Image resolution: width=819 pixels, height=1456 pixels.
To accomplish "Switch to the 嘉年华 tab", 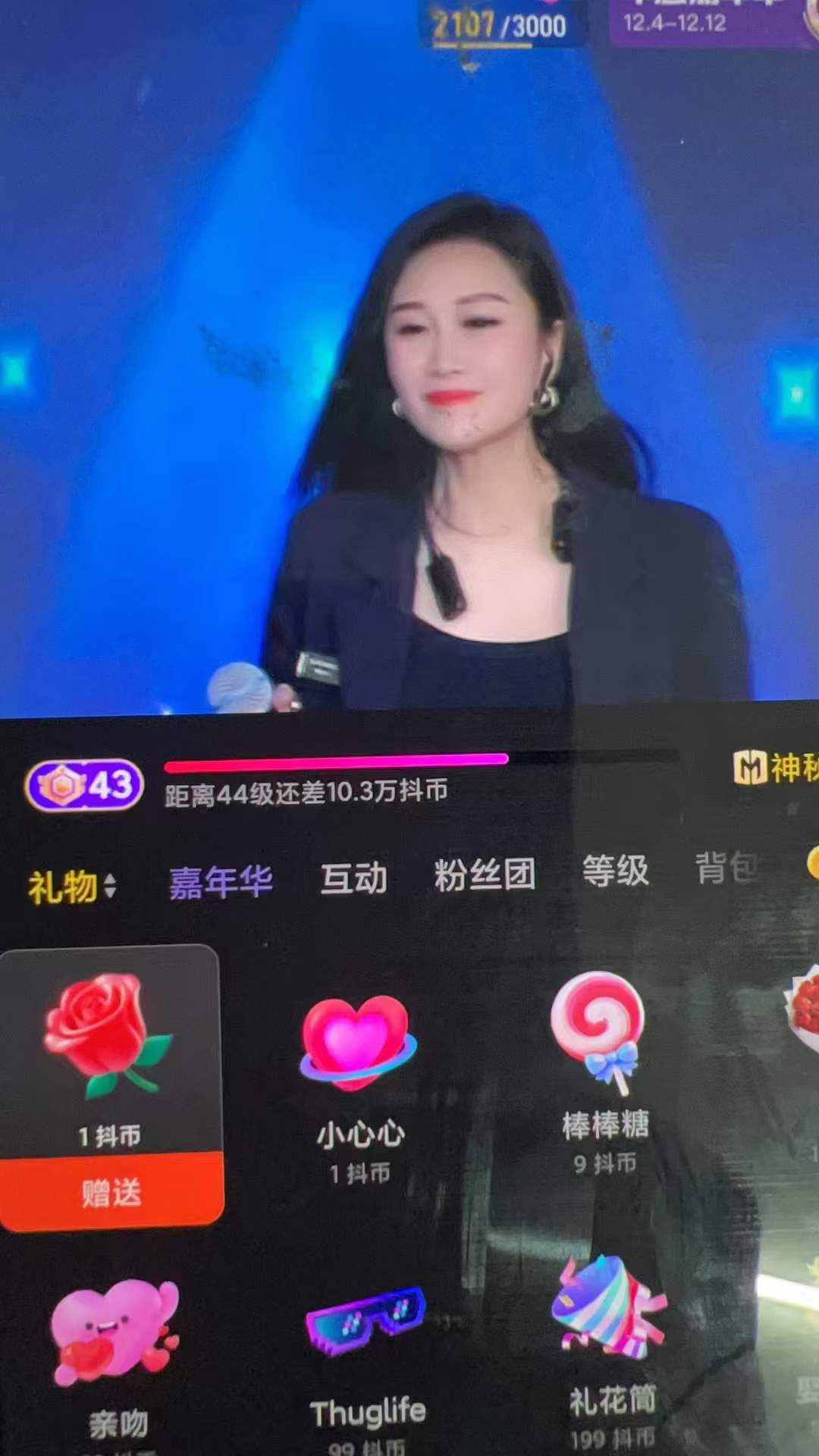I will click(220, 882).
